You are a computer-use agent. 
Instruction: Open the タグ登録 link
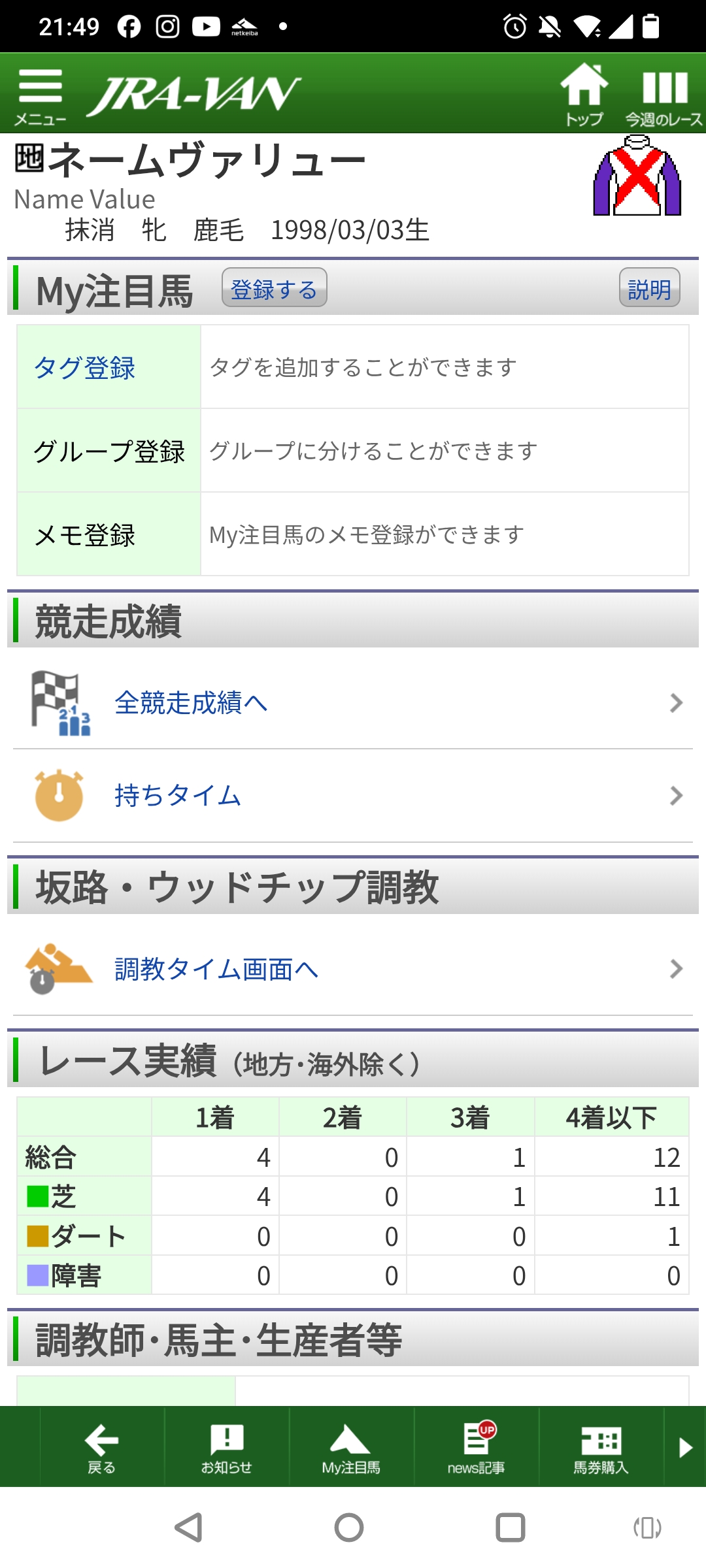pyautogui.click(x=85, y=368)
